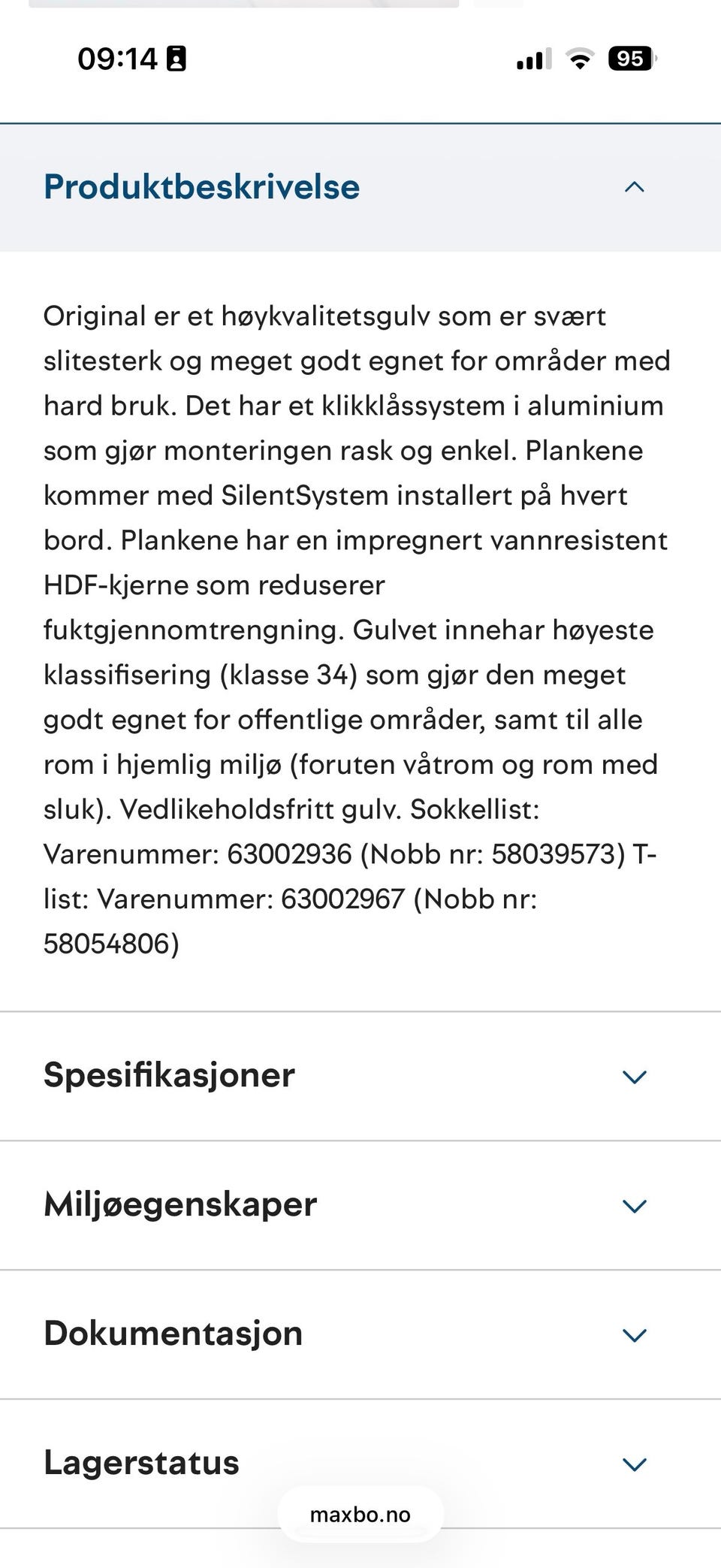The height and width of the screenshot is (1568, 721).
Task: Click the small lock icon beside the time
Action: click(x=175, y=58)
